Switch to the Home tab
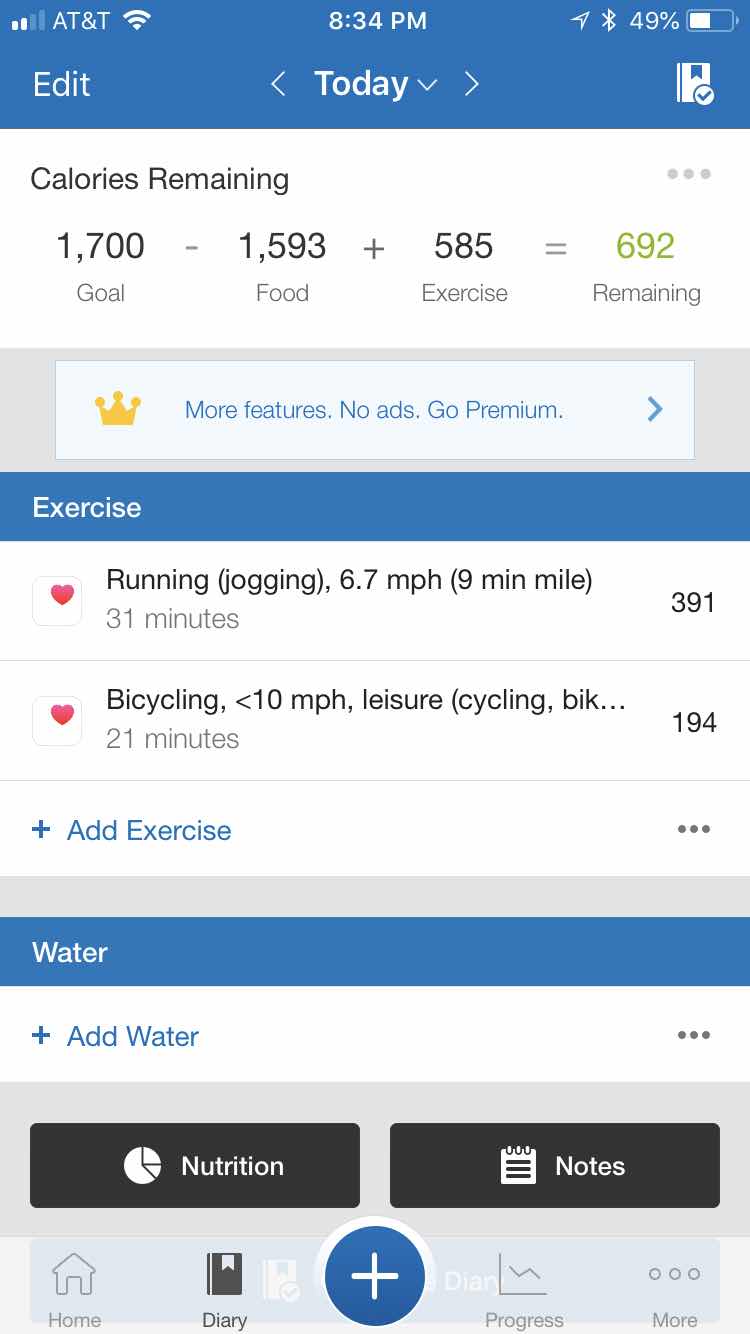 [x=75, y=1290]
